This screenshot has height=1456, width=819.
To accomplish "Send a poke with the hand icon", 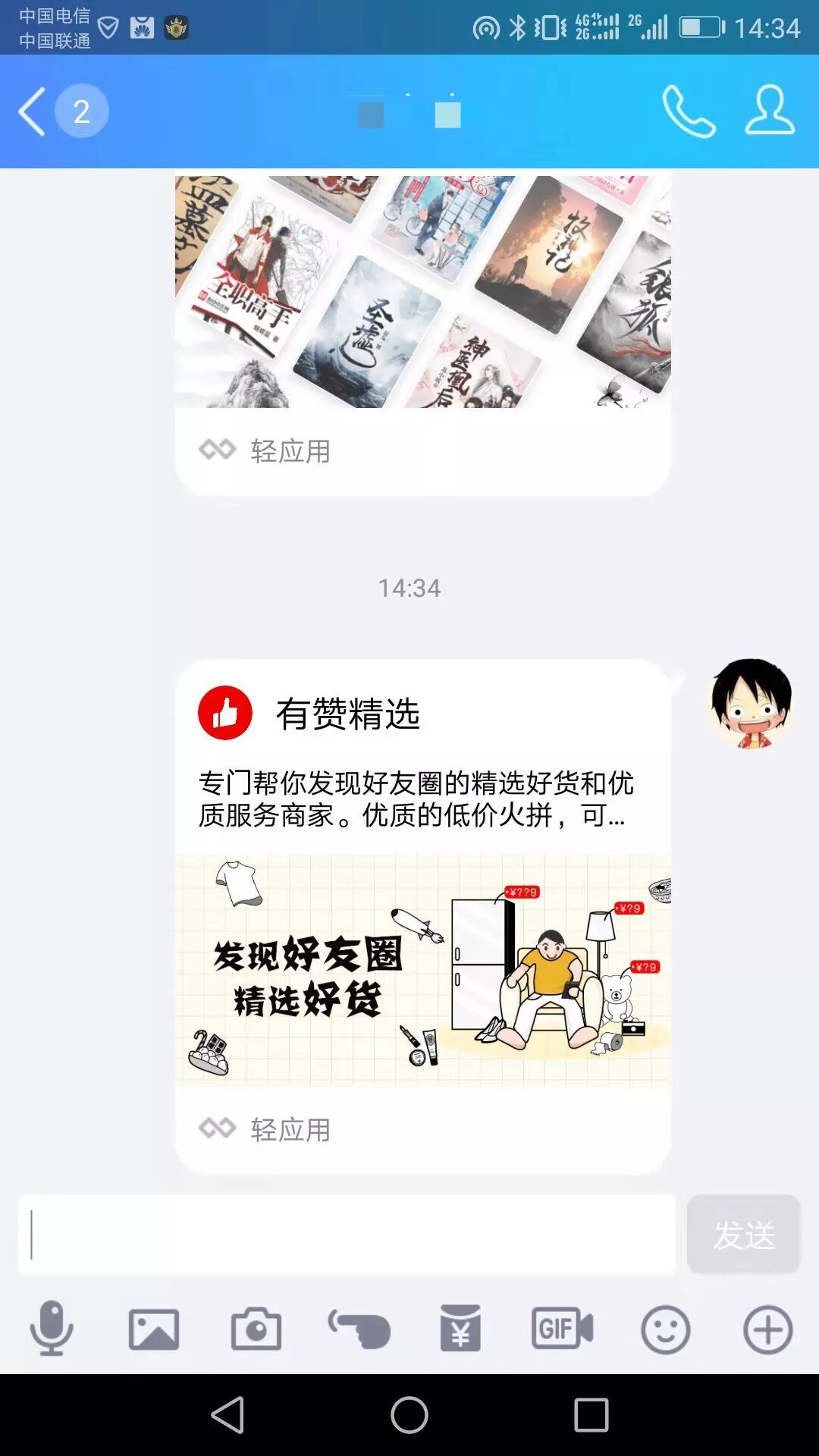I will (359, 1329).
